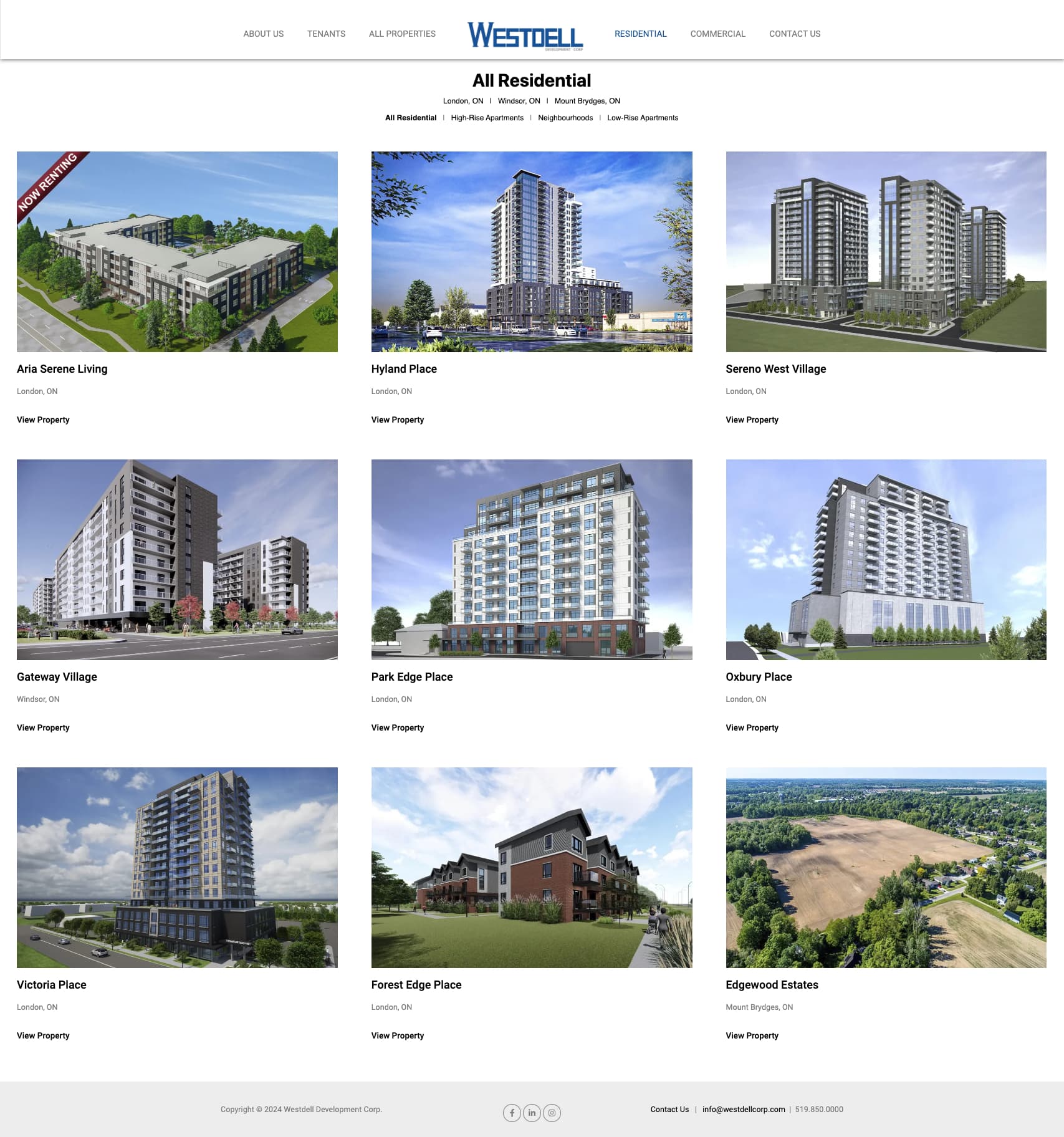Open the Gateway Village image
The width and height of the screenshot is (1064, 1137).
point(177,559)
